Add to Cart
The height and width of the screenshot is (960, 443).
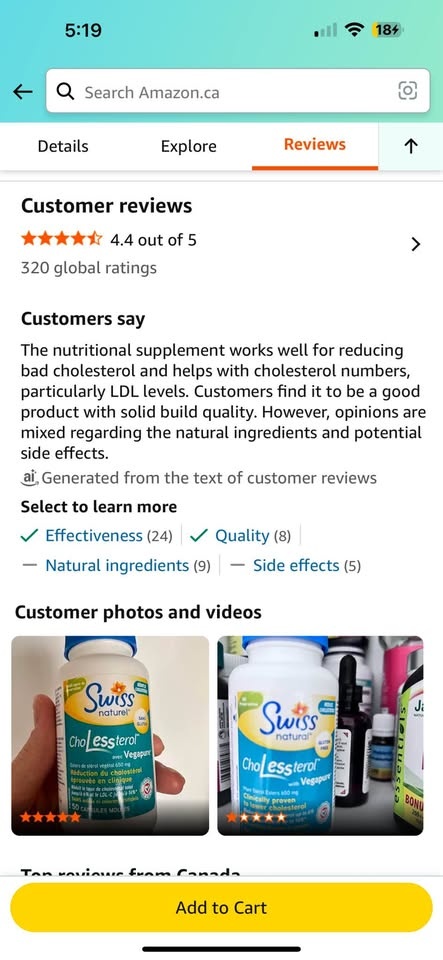tap(222, 907)
